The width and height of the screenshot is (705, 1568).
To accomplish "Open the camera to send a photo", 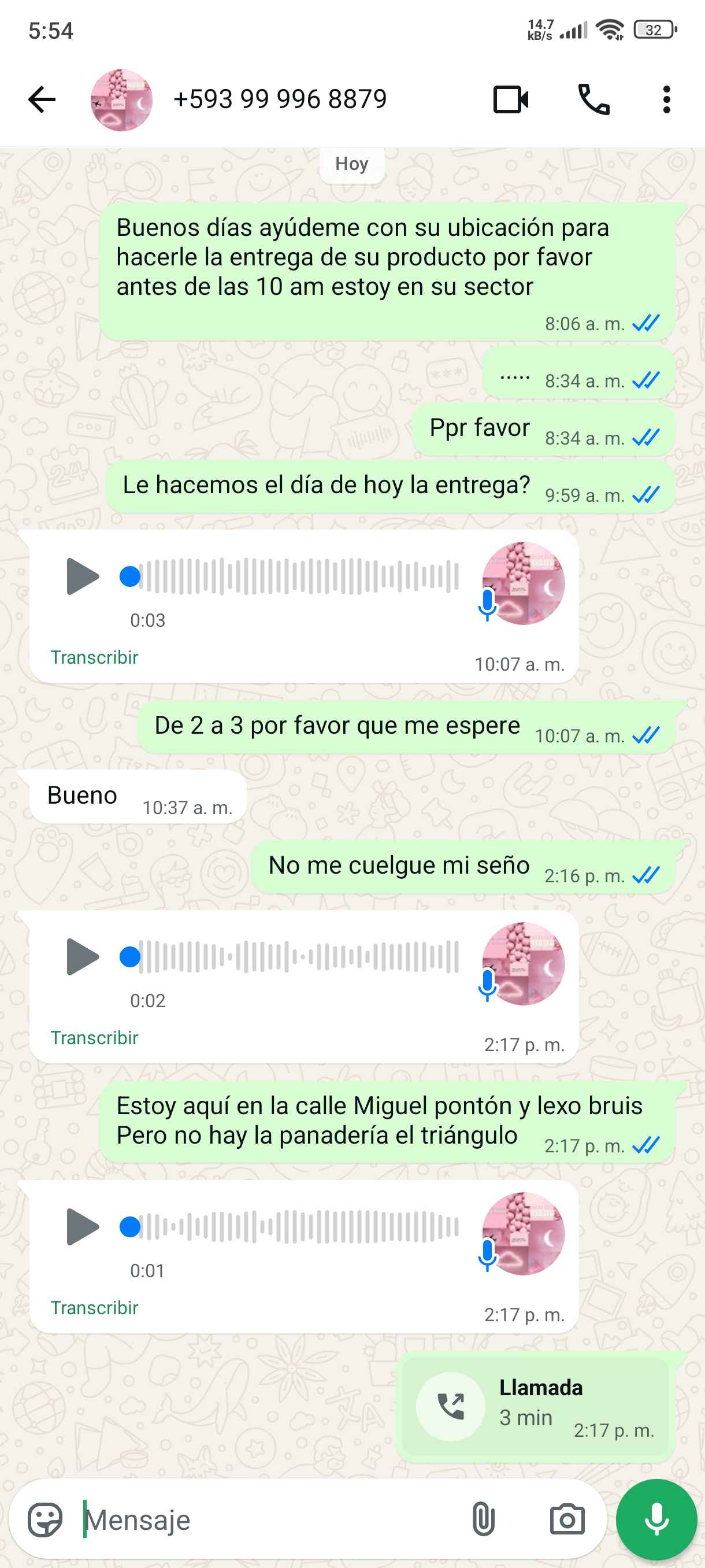I will coord(567,1519).
